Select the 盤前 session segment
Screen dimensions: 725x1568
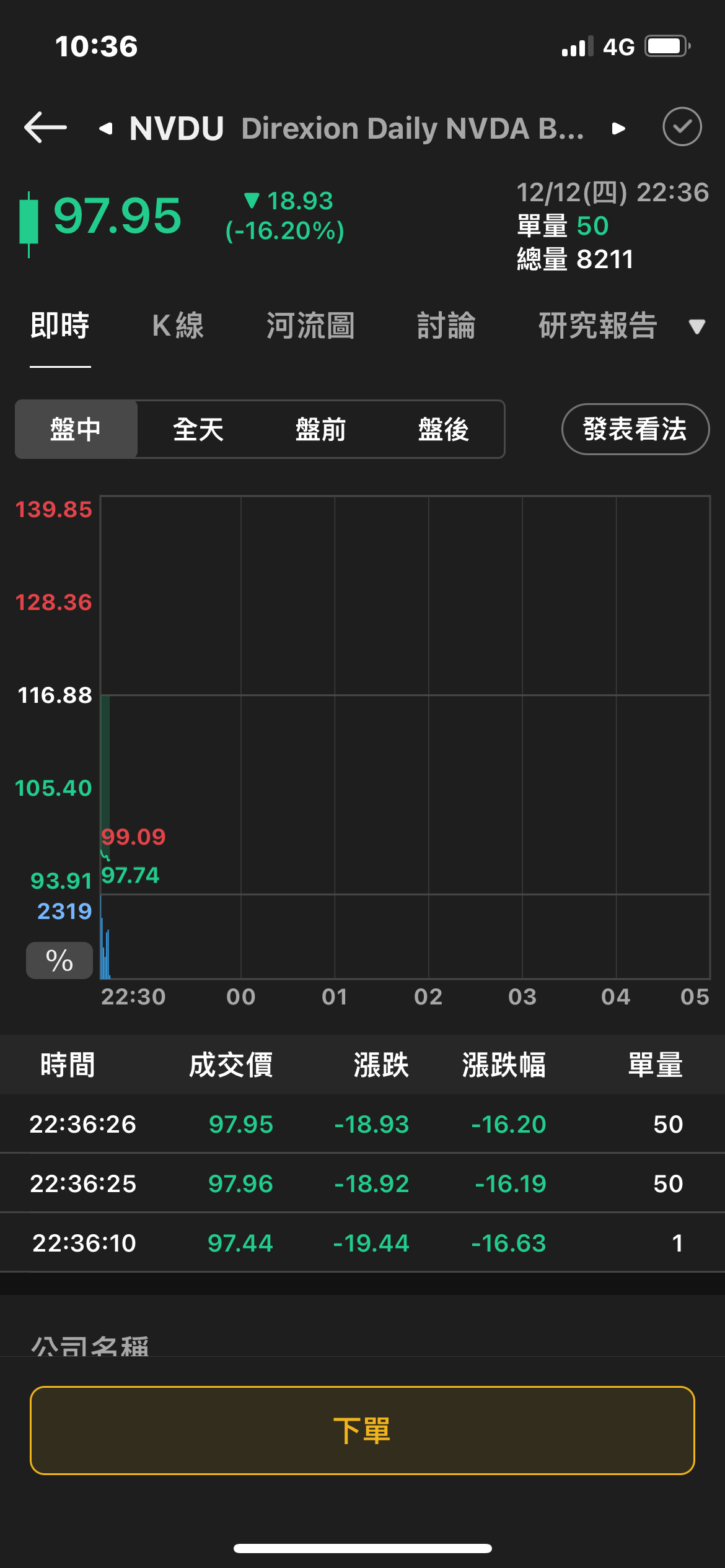click(x=321, y=429)
